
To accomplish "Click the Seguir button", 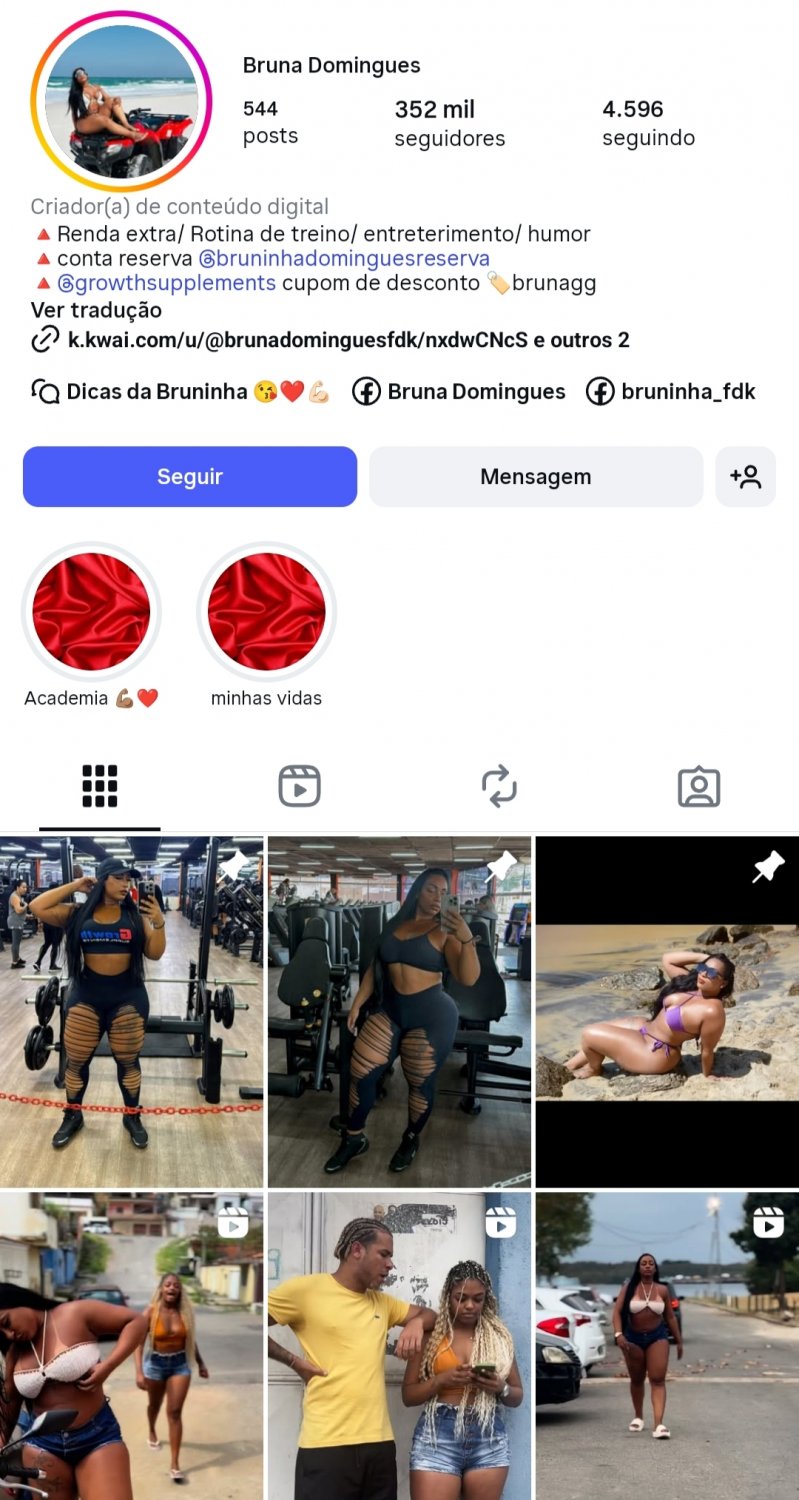I will click(x=189, y=477).
